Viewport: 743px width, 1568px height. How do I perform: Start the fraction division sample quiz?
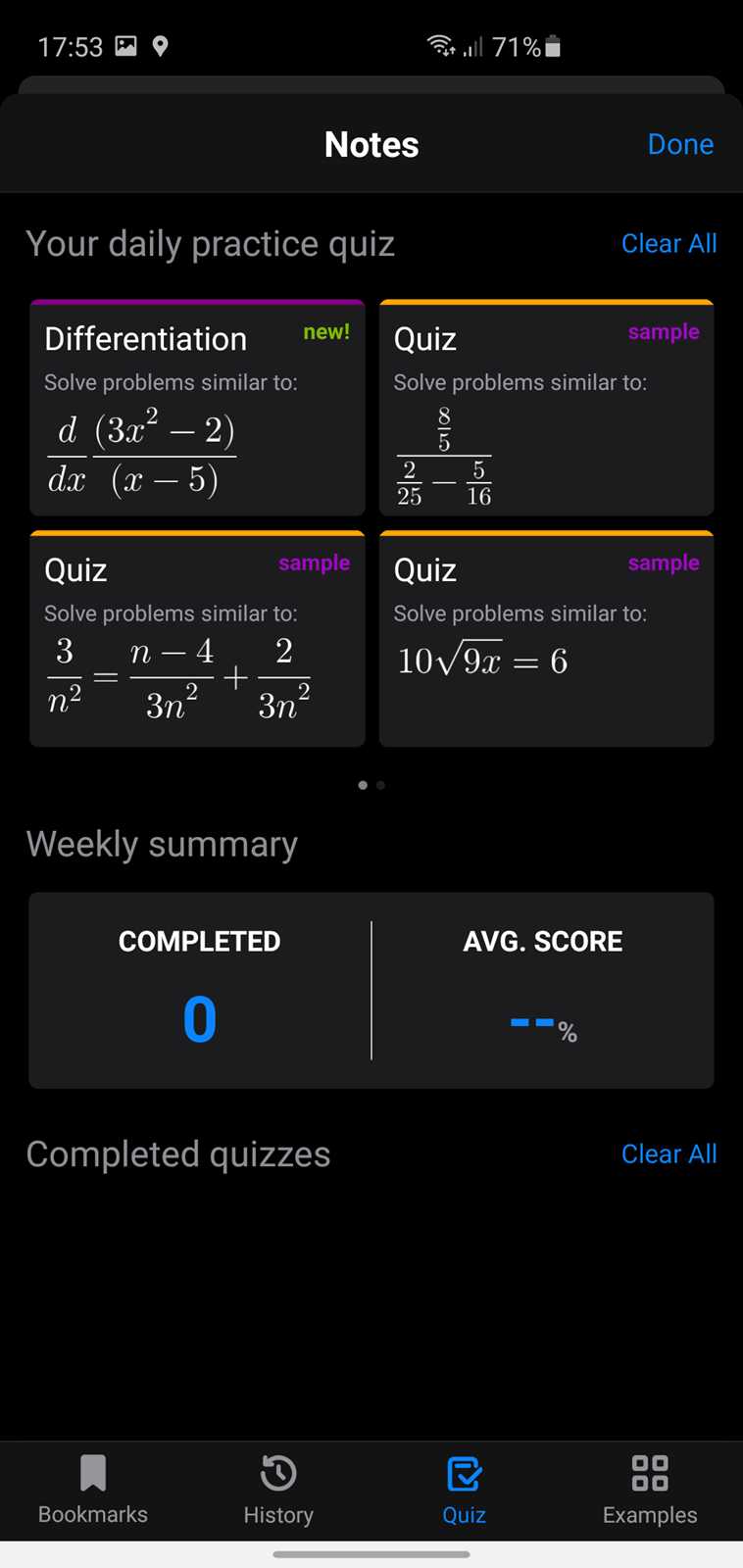point(546,408)
